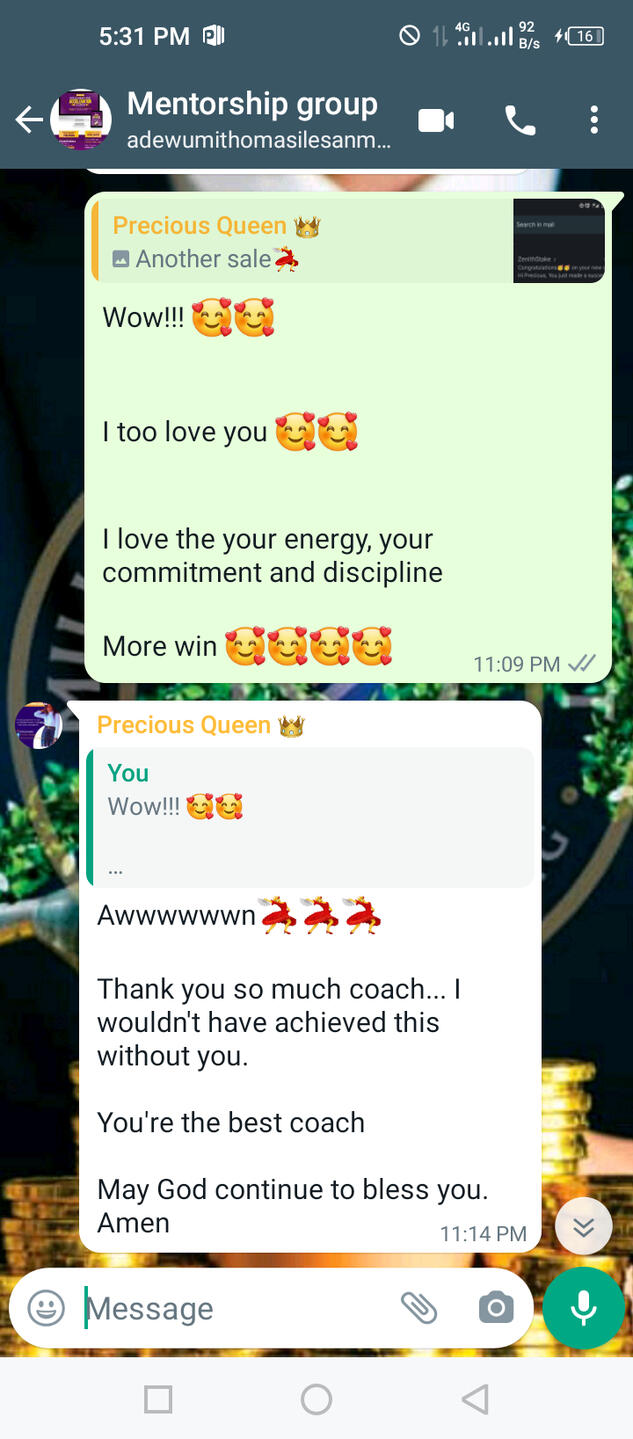Open the camera to send a photo
The height and width of the screenshot is (1439, 633).
(495, 1308)
